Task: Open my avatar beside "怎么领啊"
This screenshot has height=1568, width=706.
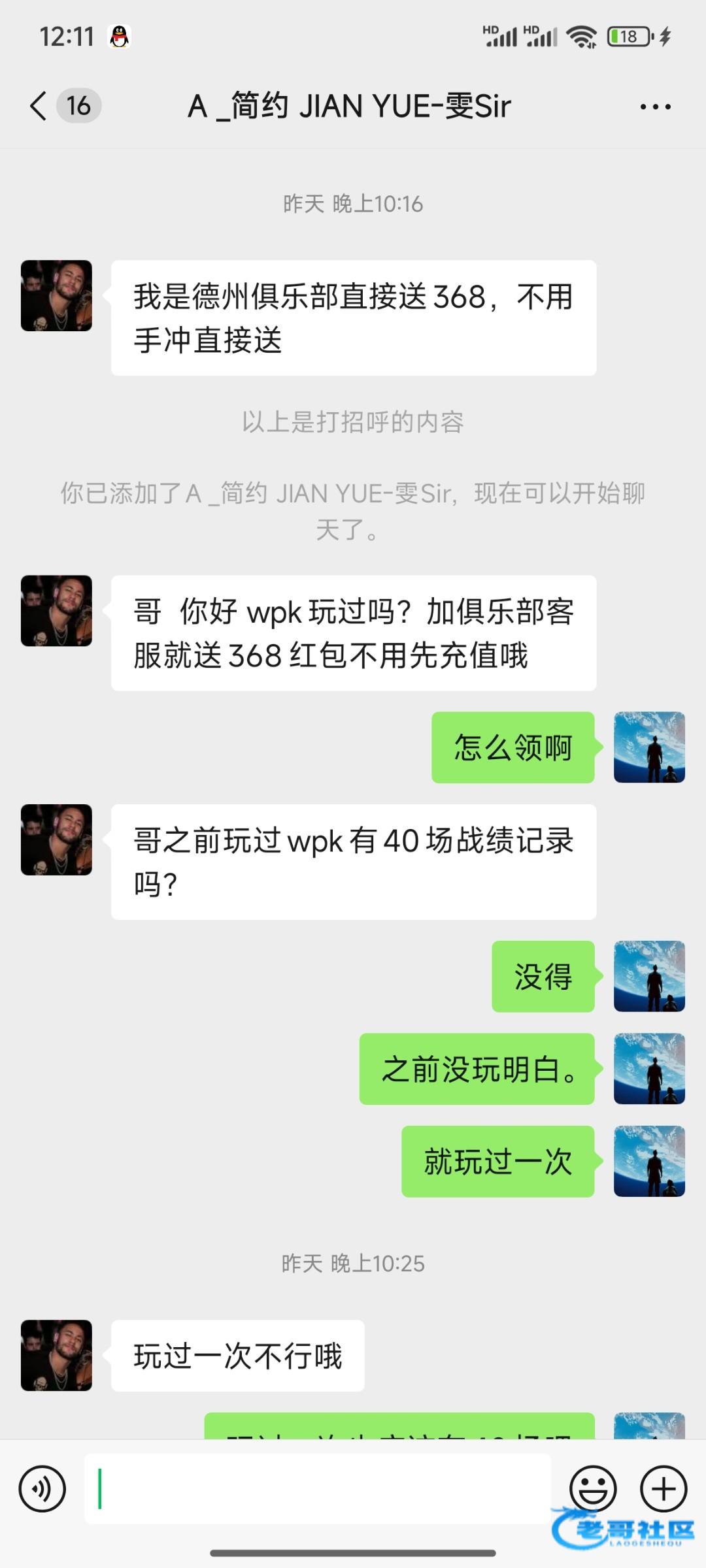Action: coord(649,747)
